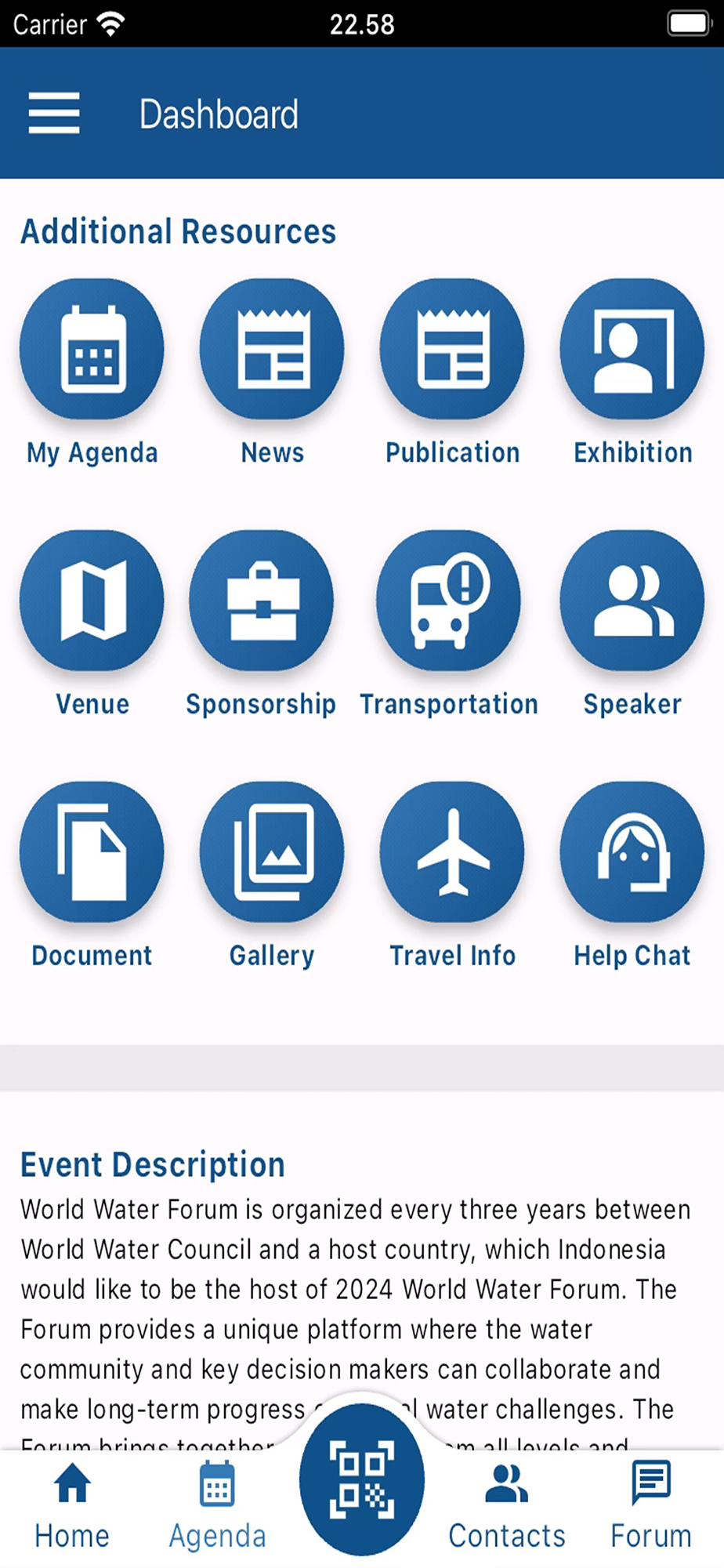Go to the Home tab
This screenshot has width=724, height=1568.
click(x=72, y=1506)
